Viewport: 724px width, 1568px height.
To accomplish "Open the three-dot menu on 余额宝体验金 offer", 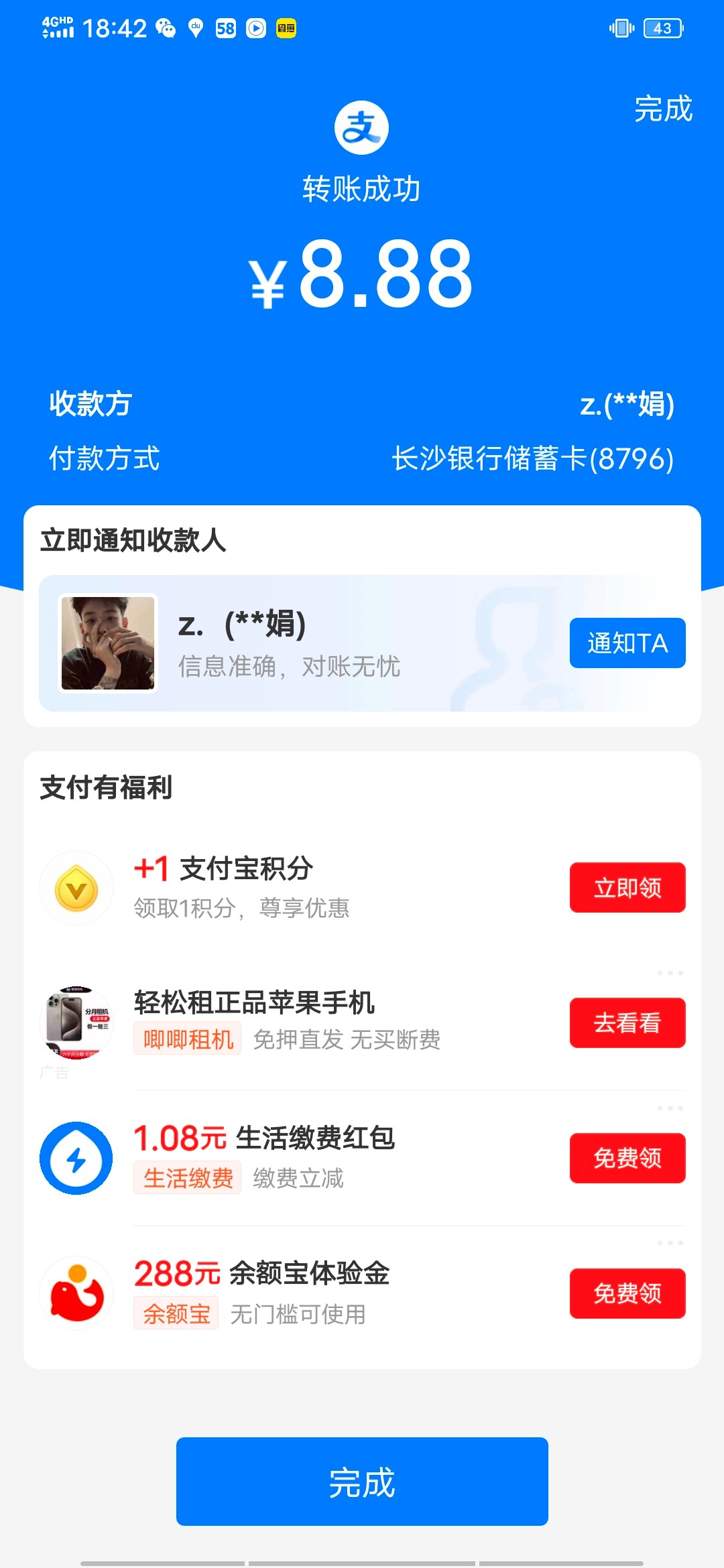I will pos(670,1243).
